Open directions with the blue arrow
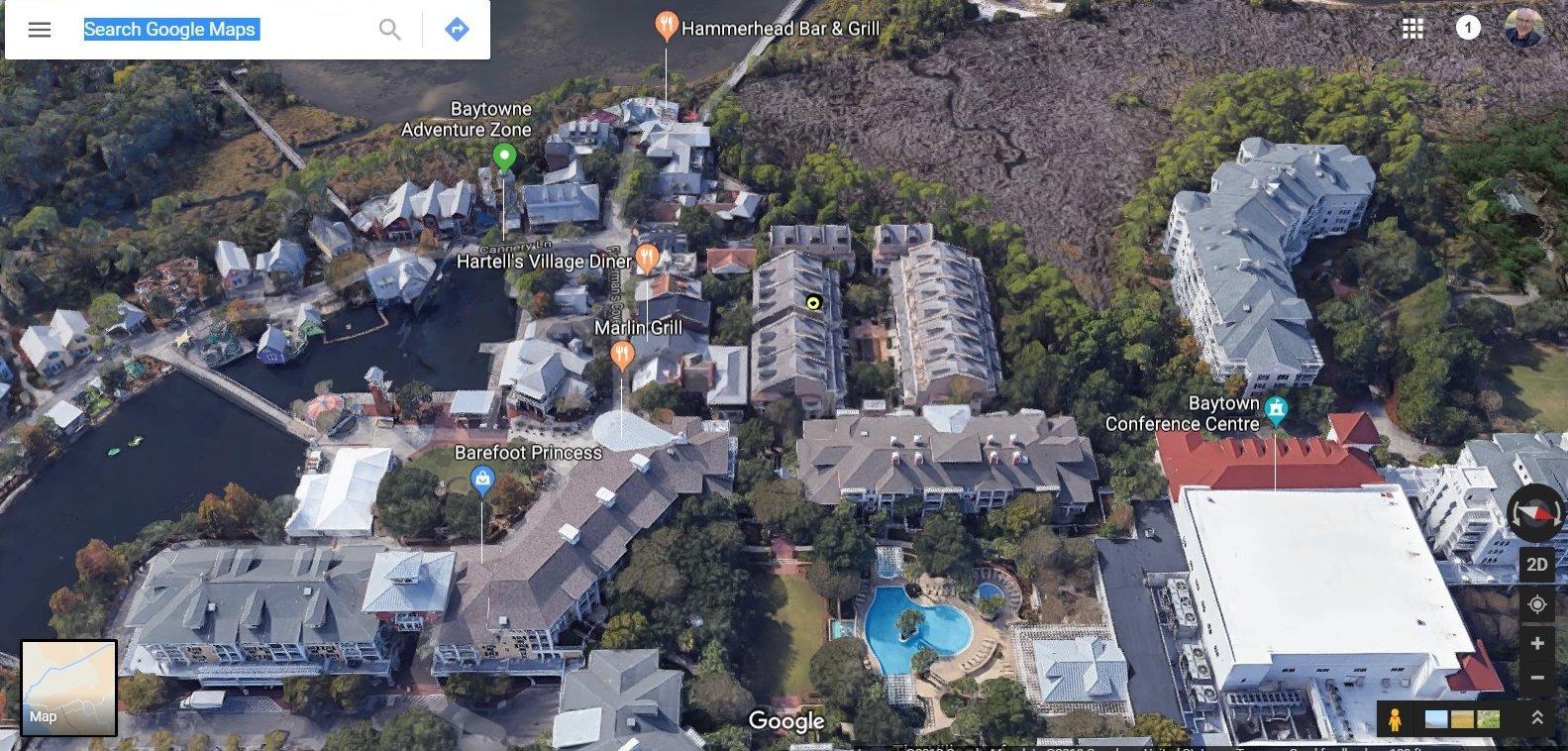This screenshot has width=1568, height=751. 457,30
